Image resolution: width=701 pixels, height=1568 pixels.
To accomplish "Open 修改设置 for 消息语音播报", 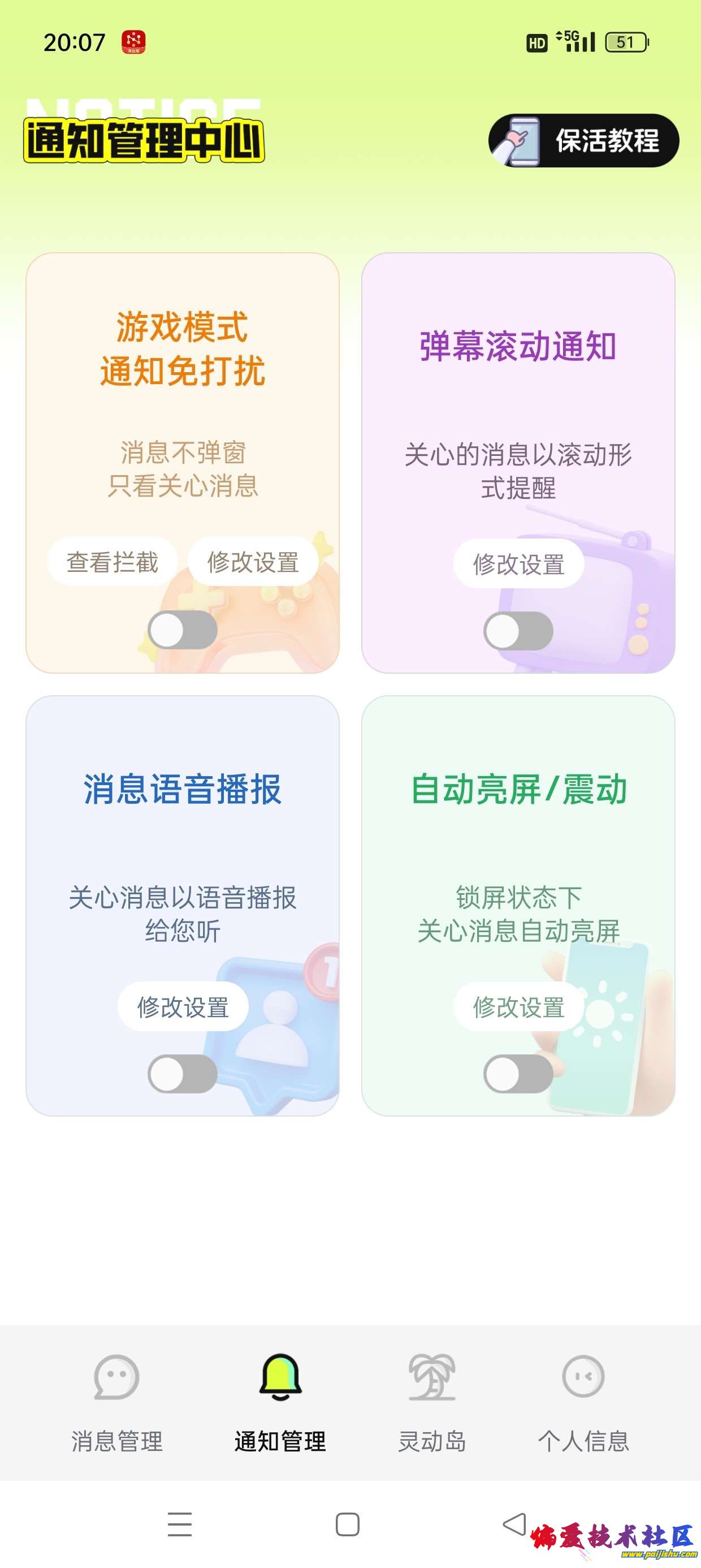I will 183,1007.
